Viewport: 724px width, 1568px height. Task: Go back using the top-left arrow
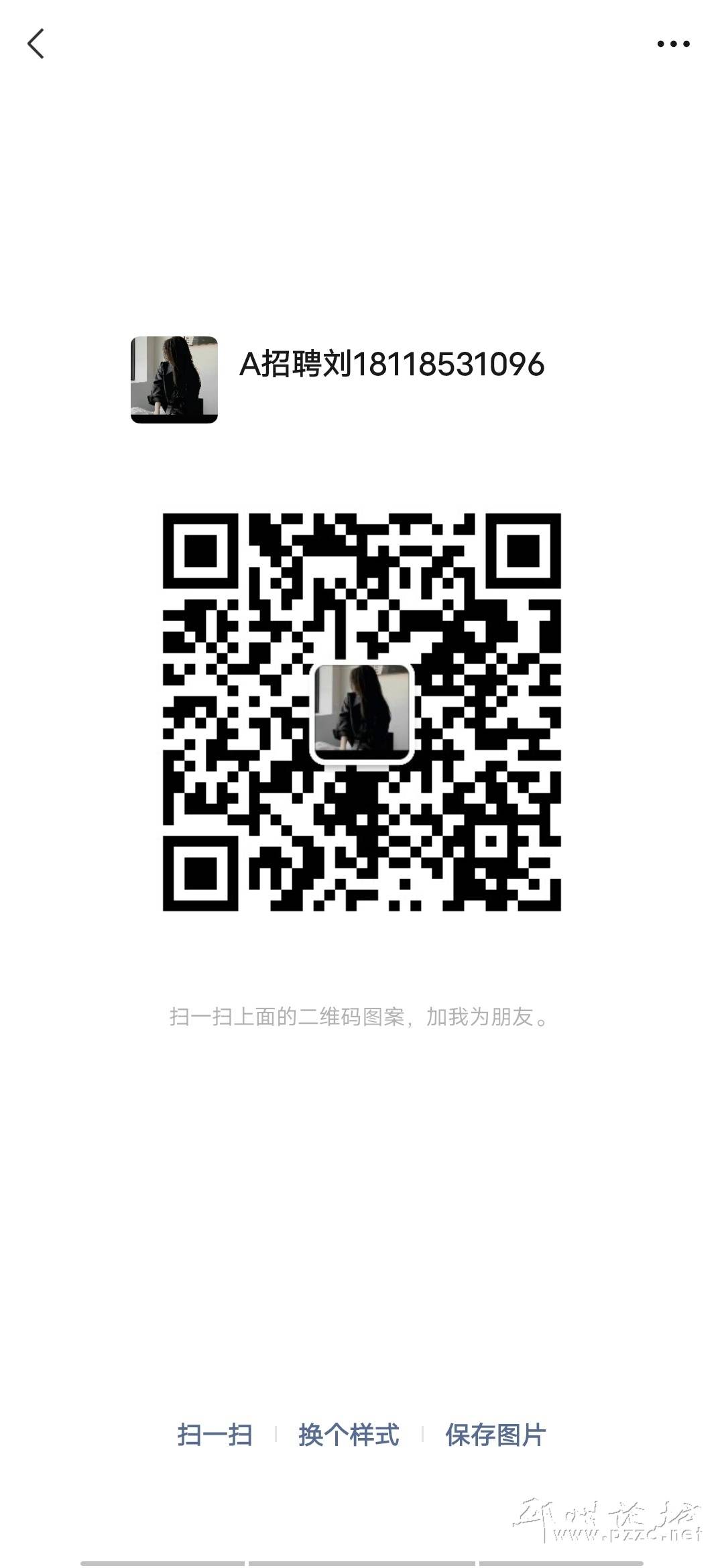36,44
